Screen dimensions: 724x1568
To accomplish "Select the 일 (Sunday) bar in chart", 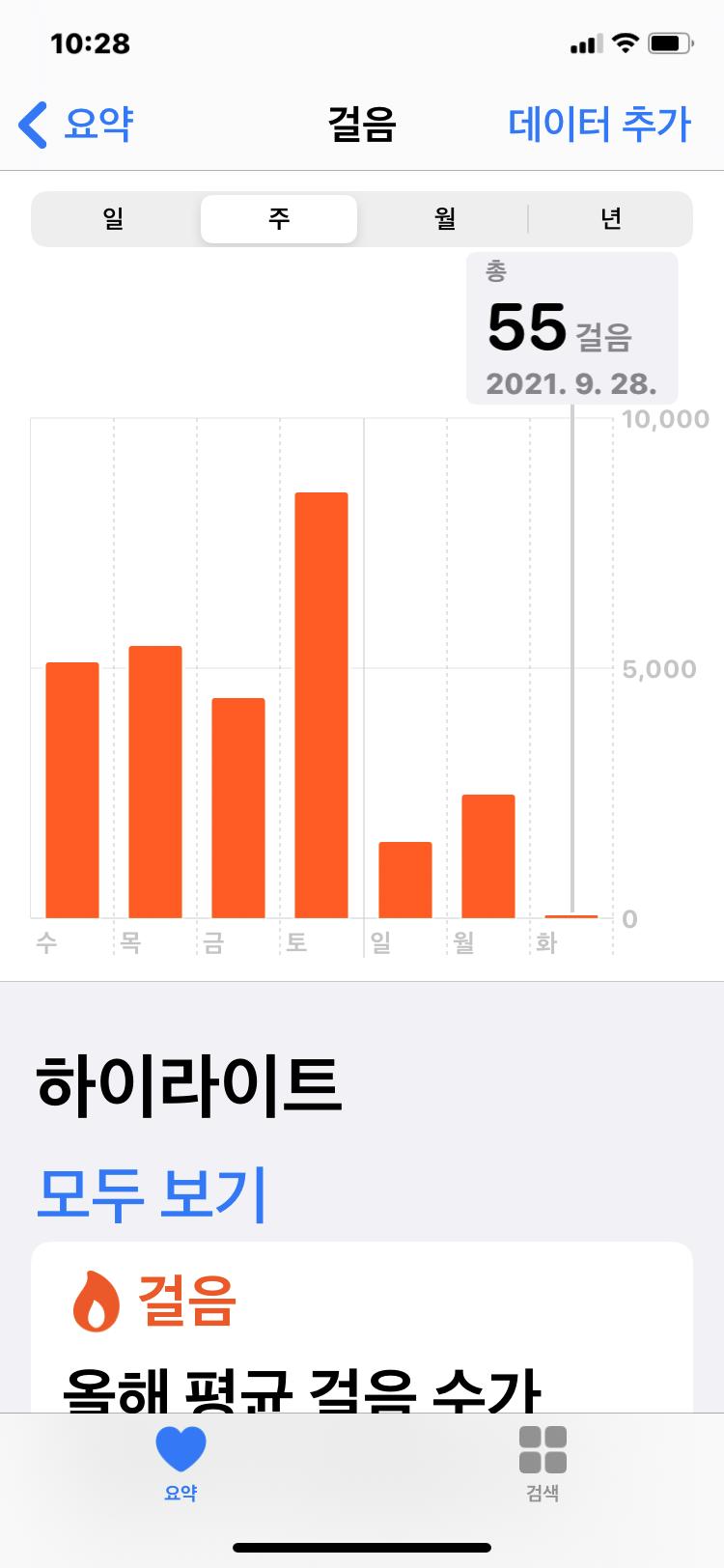I will coord(405,880).
